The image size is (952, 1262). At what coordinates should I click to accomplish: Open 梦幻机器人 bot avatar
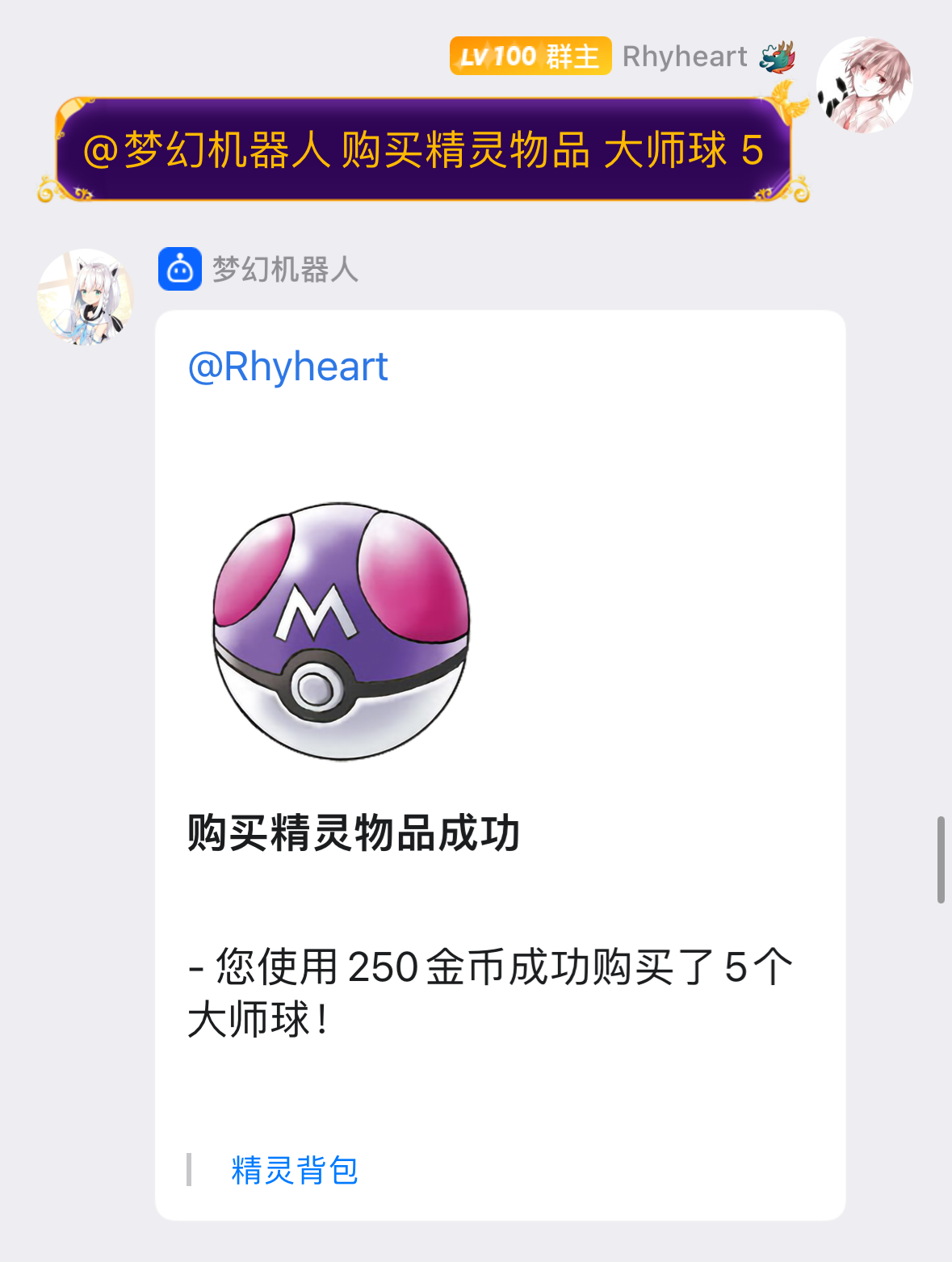[x=86, y=297]
